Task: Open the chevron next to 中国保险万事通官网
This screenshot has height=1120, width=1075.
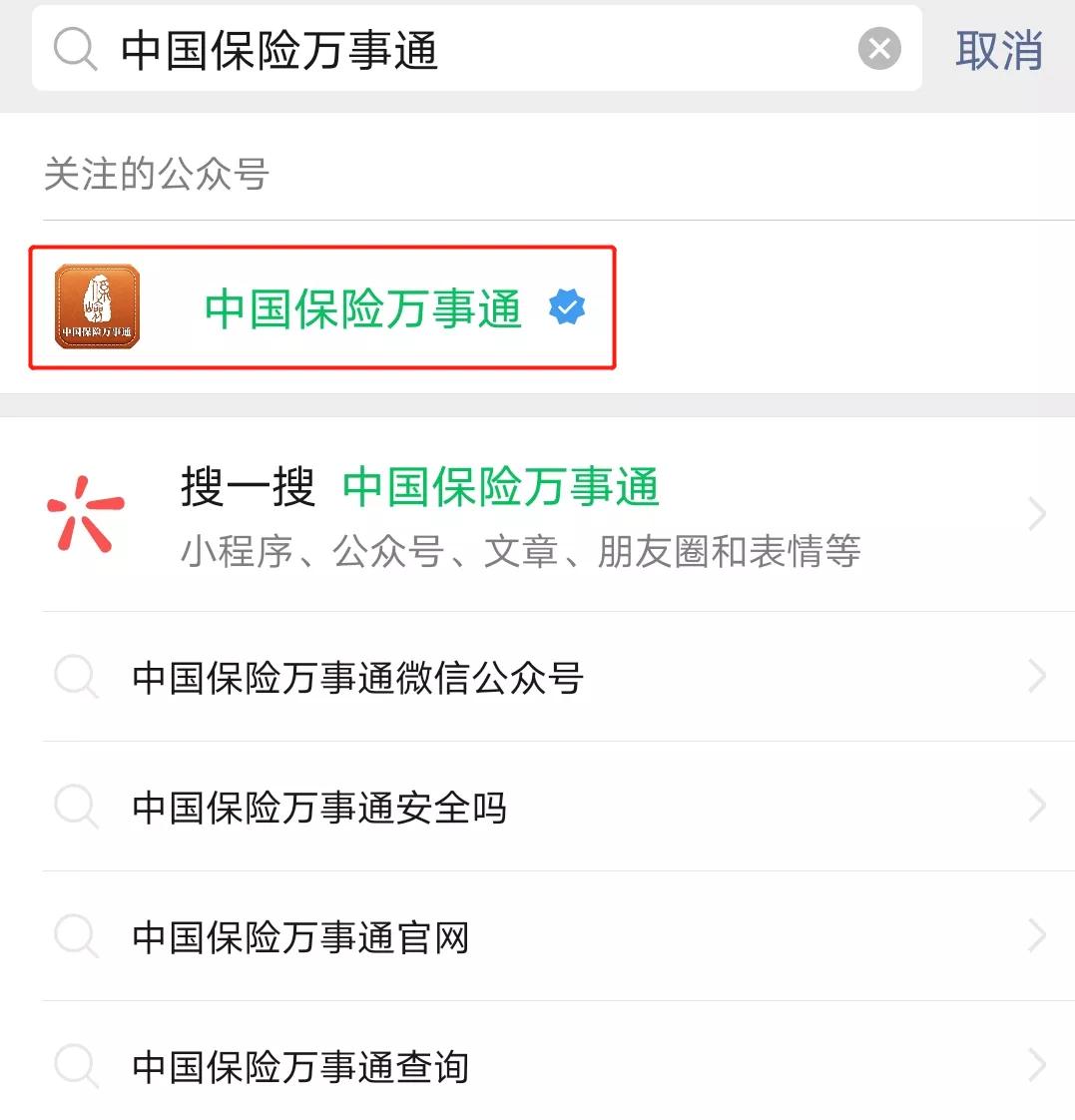Action: (1036, 937)
